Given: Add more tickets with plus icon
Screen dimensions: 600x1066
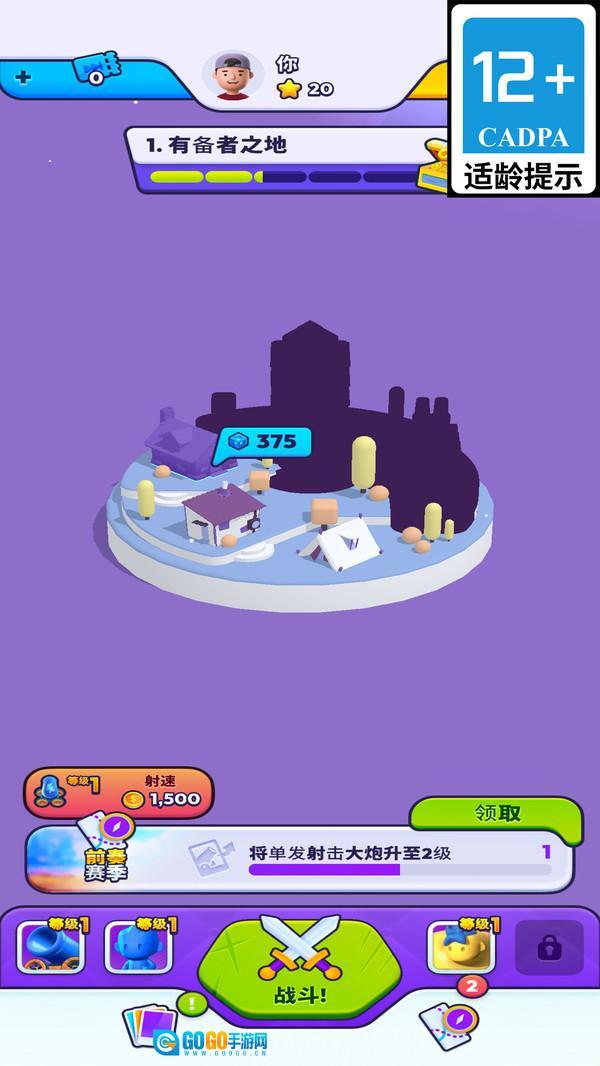Looking at the screenshot, I should (23, 78).
